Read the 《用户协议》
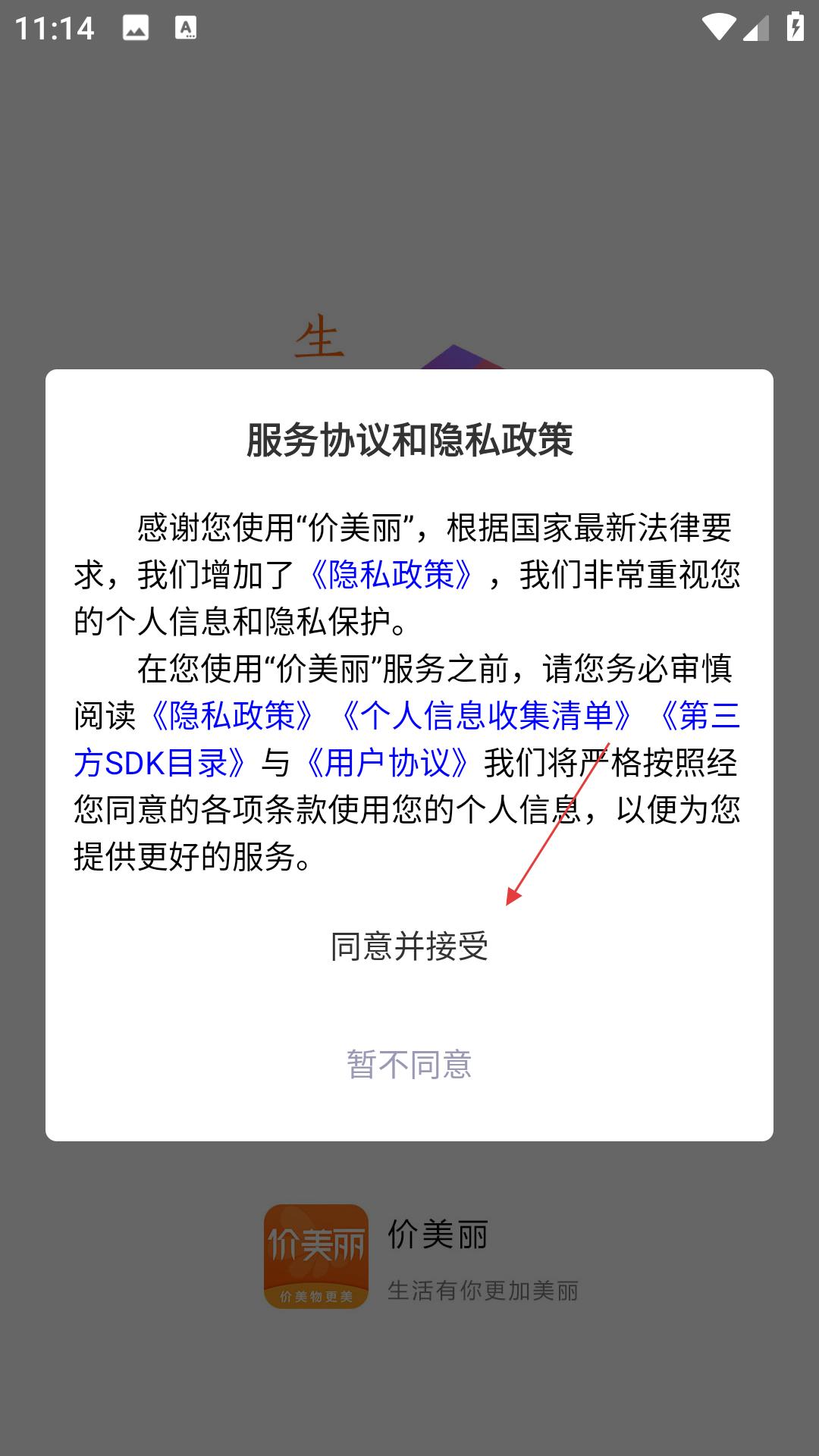The width and height of the screenshot is (819, 1456). [388, 763]
